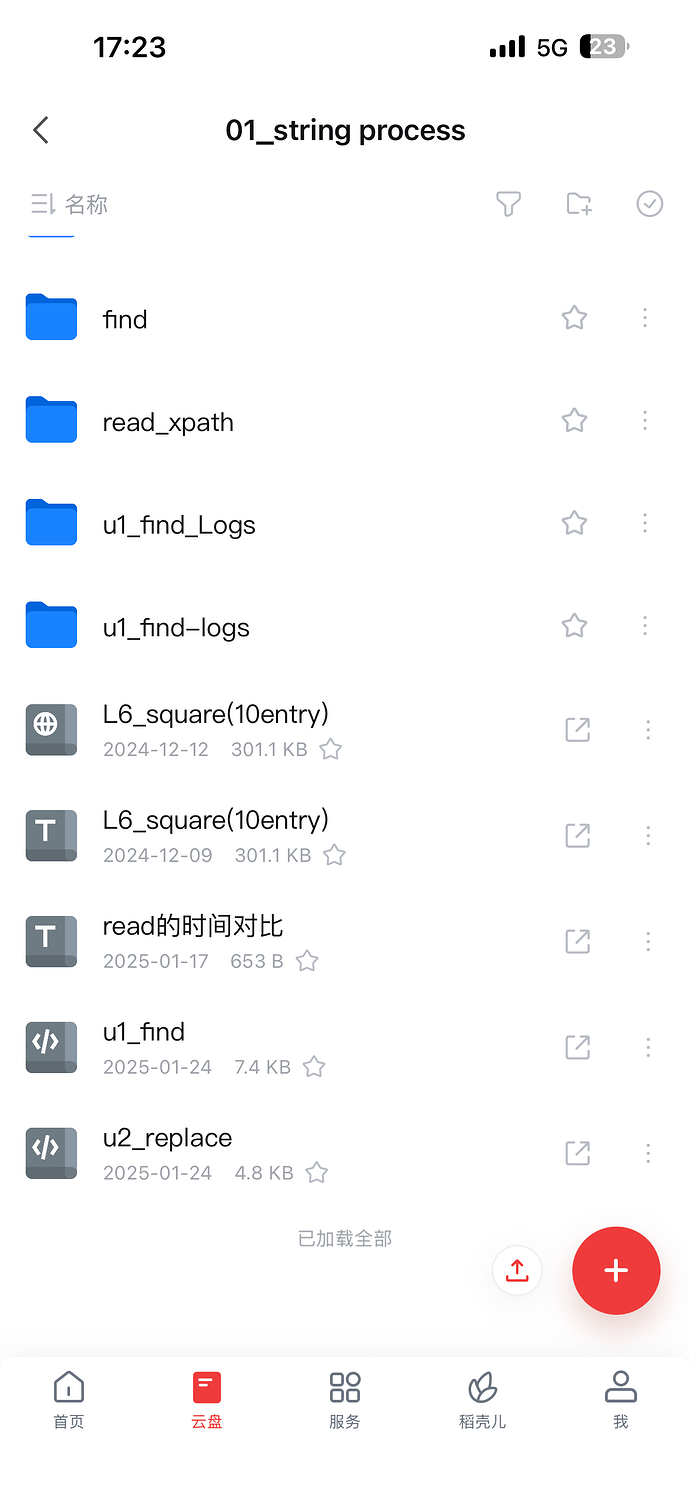Viewport: 689px width, 1495px height.
Task: Switch to the 我 tab
Action: click(x=621, y=1400)
